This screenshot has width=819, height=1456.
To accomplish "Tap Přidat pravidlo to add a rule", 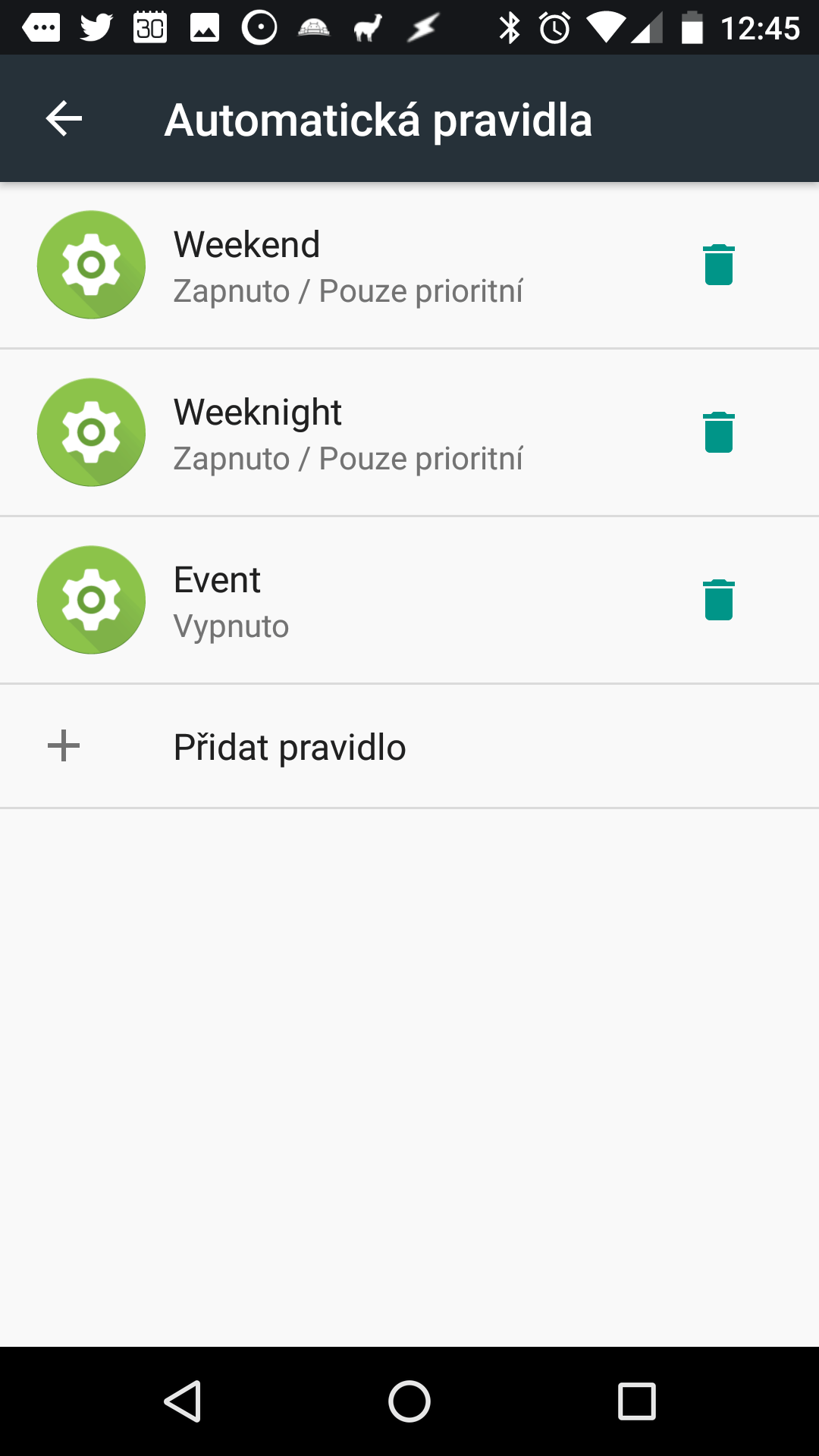I will coord(409,746).
